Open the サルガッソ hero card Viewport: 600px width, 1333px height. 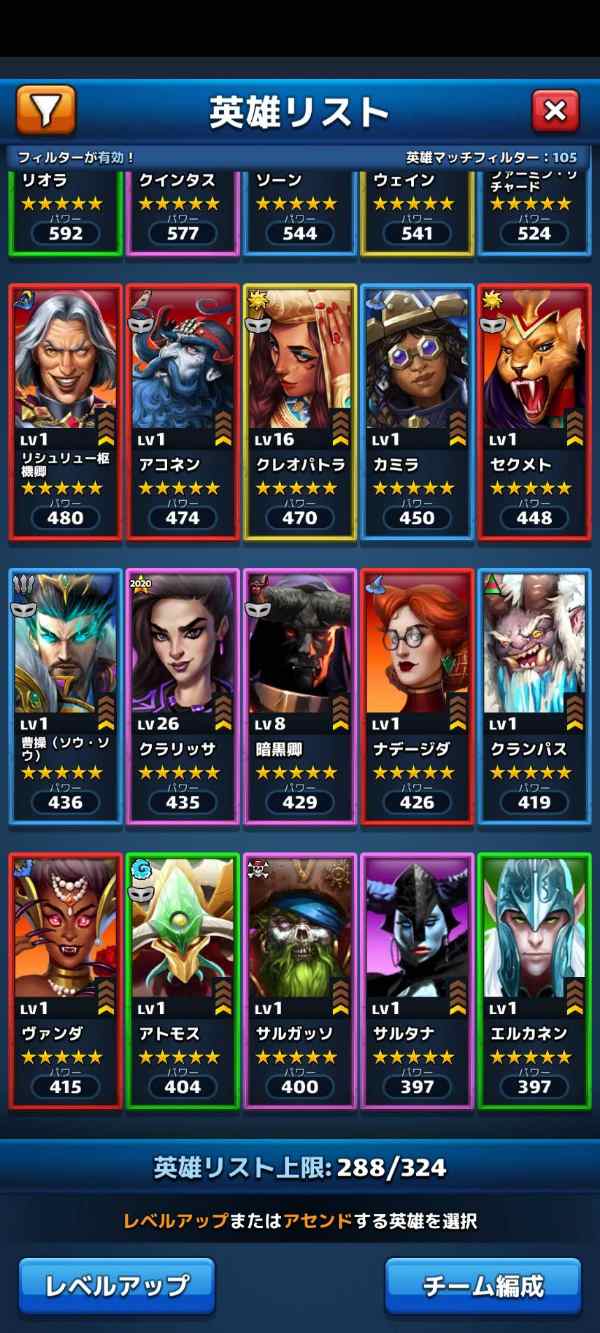coord(299,980)
